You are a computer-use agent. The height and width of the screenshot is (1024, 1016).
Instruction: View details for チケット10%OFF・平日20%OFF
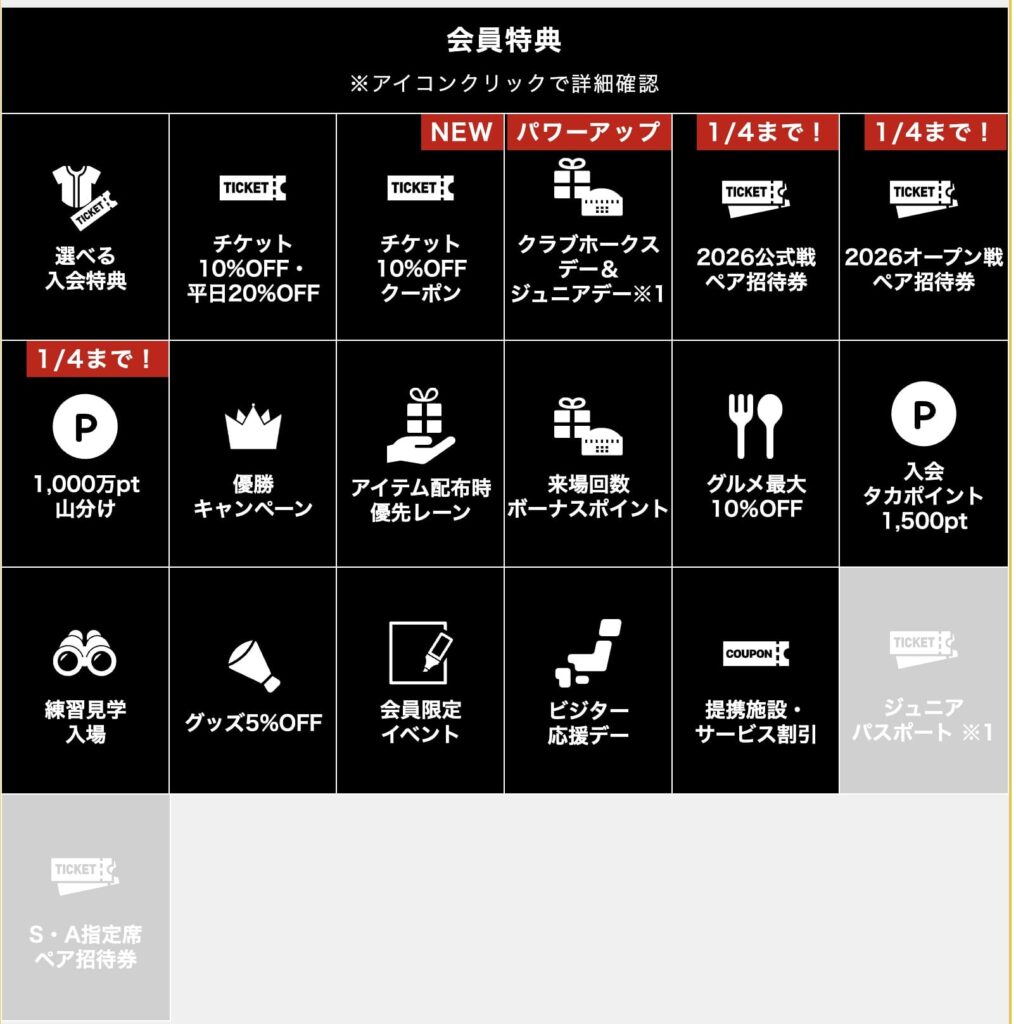click(252, 228)
